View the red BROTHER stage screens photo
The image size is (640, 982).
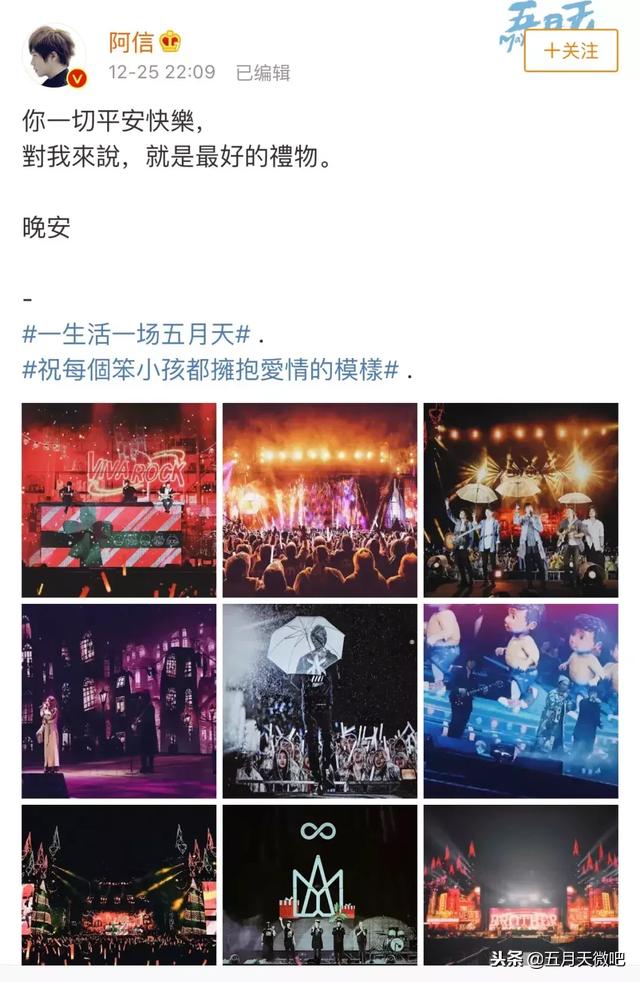(521, 885)
